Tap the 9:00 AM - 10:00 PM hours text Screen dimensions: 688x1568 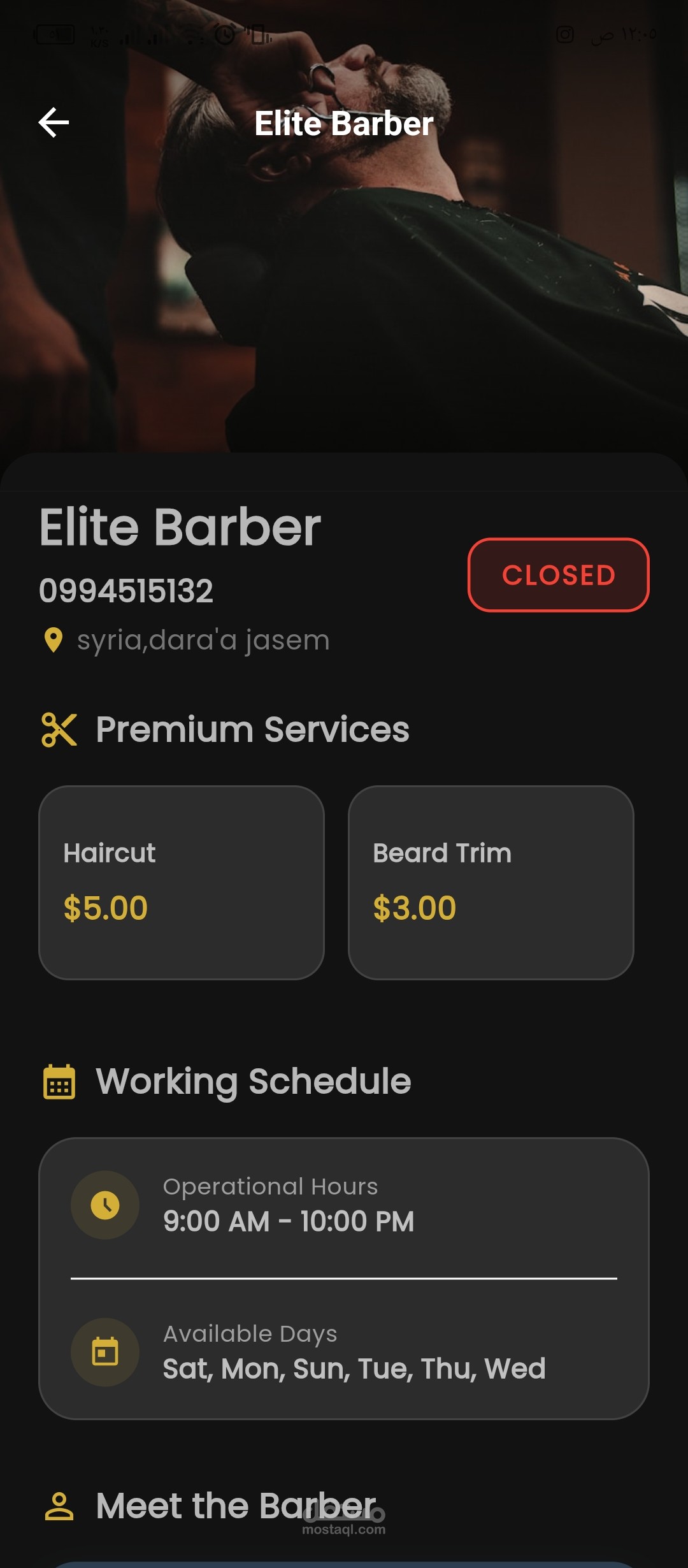(289, 1221)
